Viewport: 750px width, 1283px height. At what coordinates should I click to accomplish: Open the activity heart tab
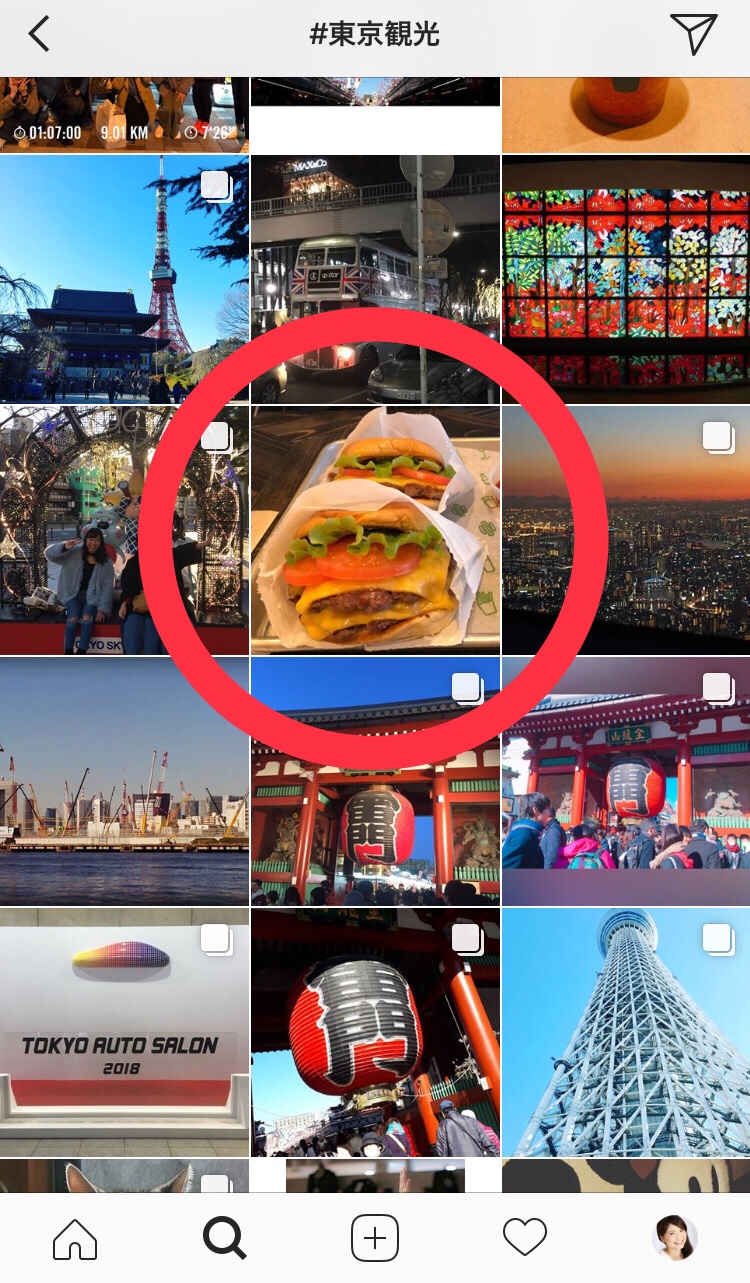525,1239
